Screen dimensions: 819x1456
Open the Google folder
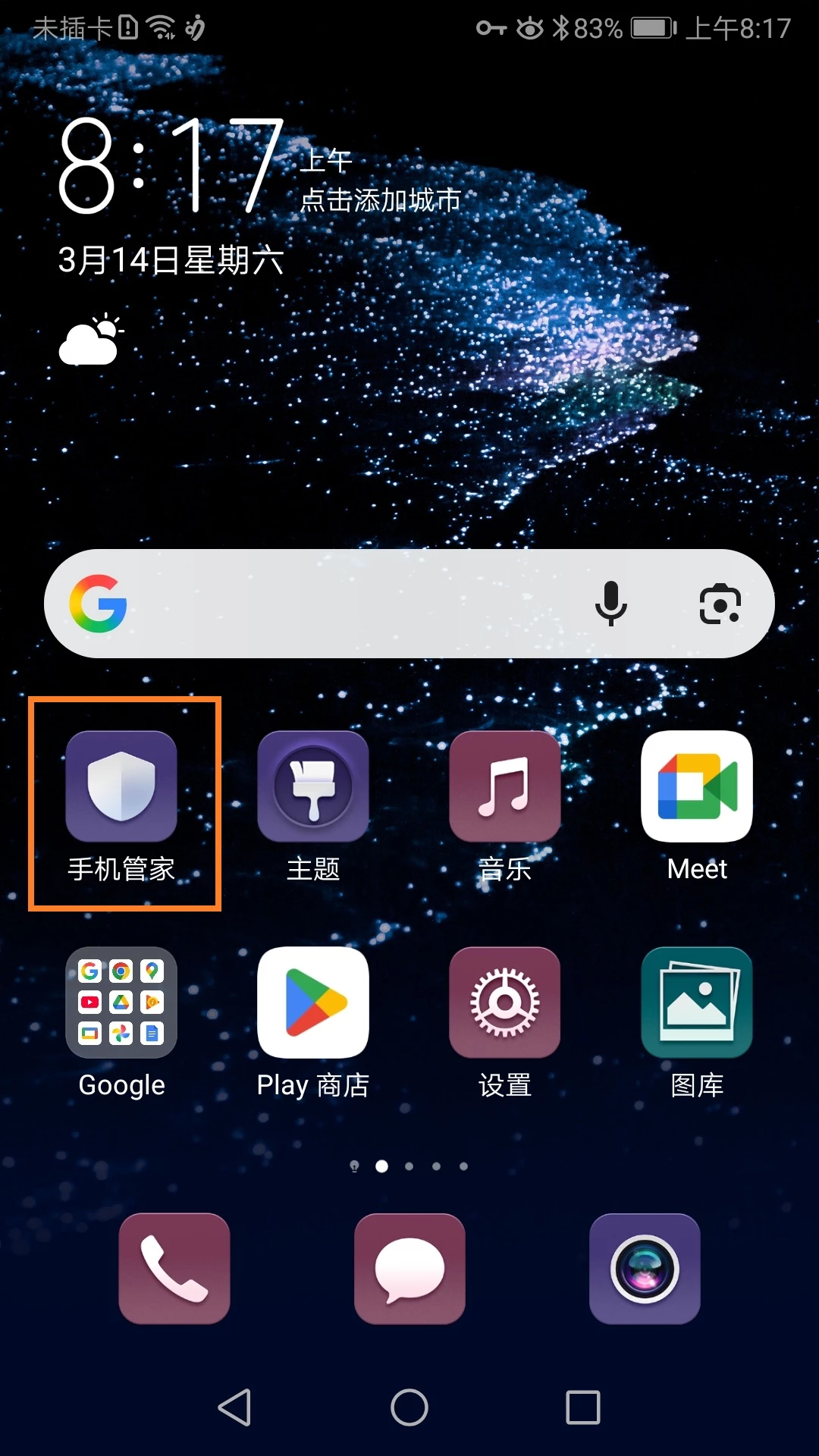tap(121, 1003)
